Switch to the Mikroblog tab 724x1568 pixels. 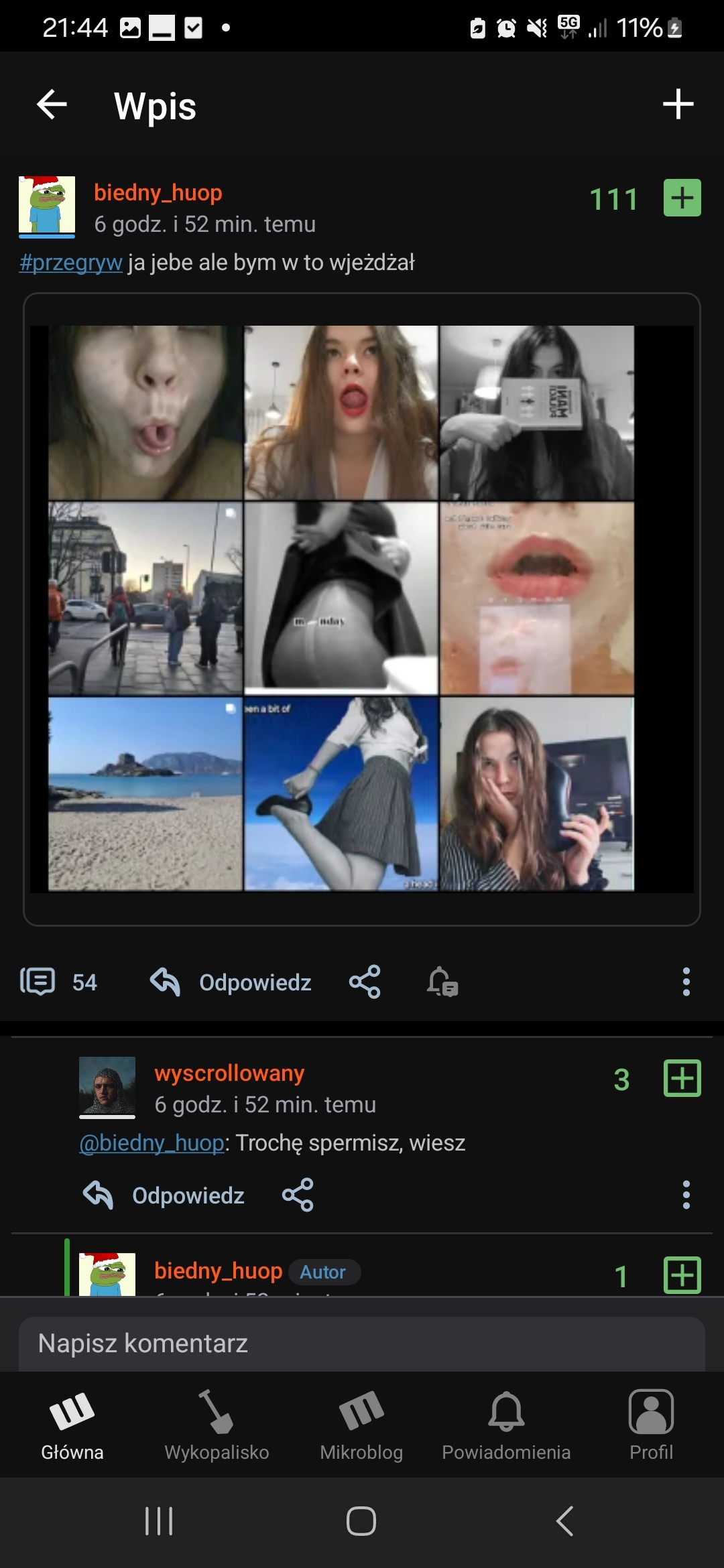(361, 1425)
